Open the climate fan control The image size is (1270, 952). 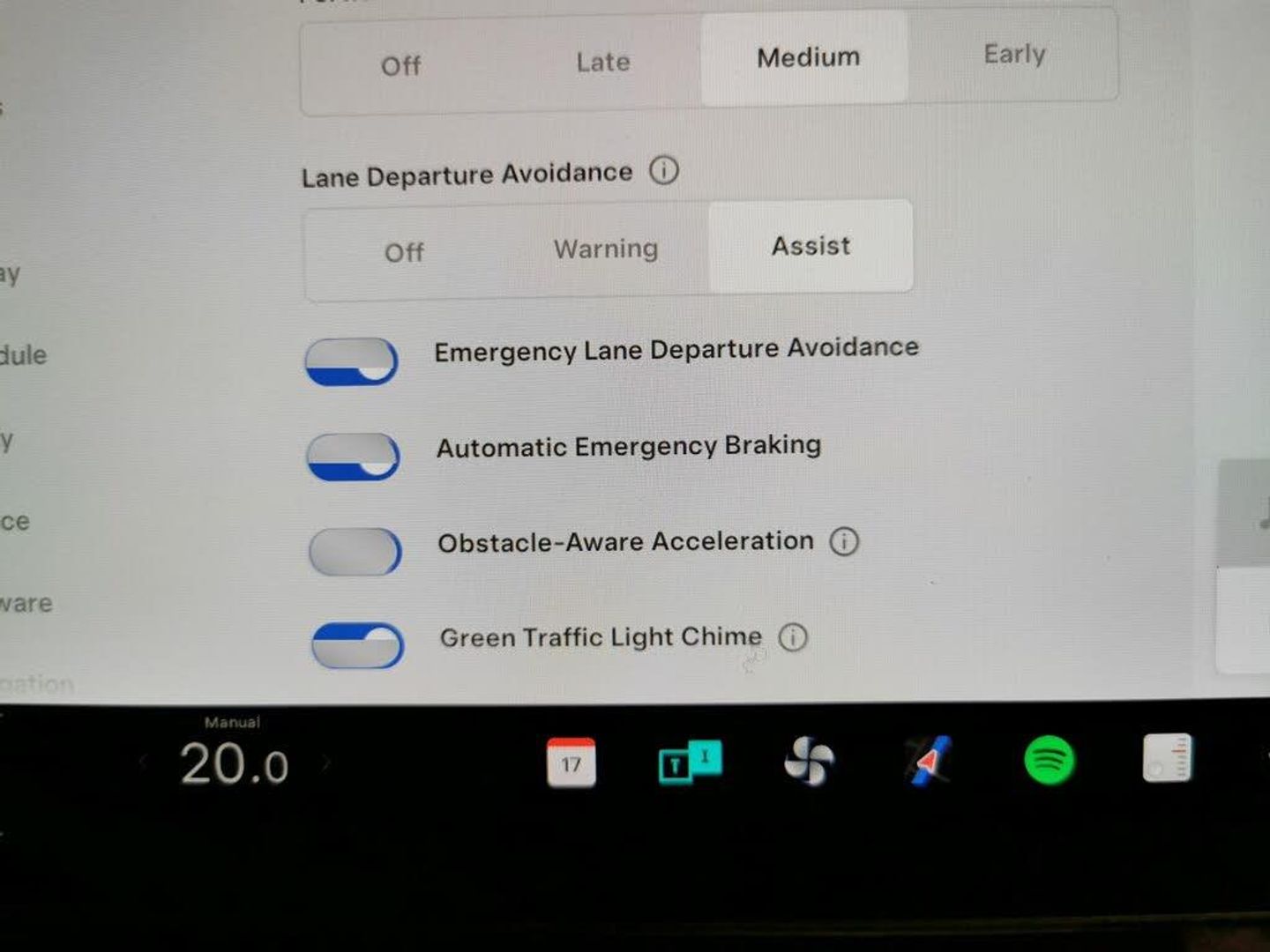(808, 761)
